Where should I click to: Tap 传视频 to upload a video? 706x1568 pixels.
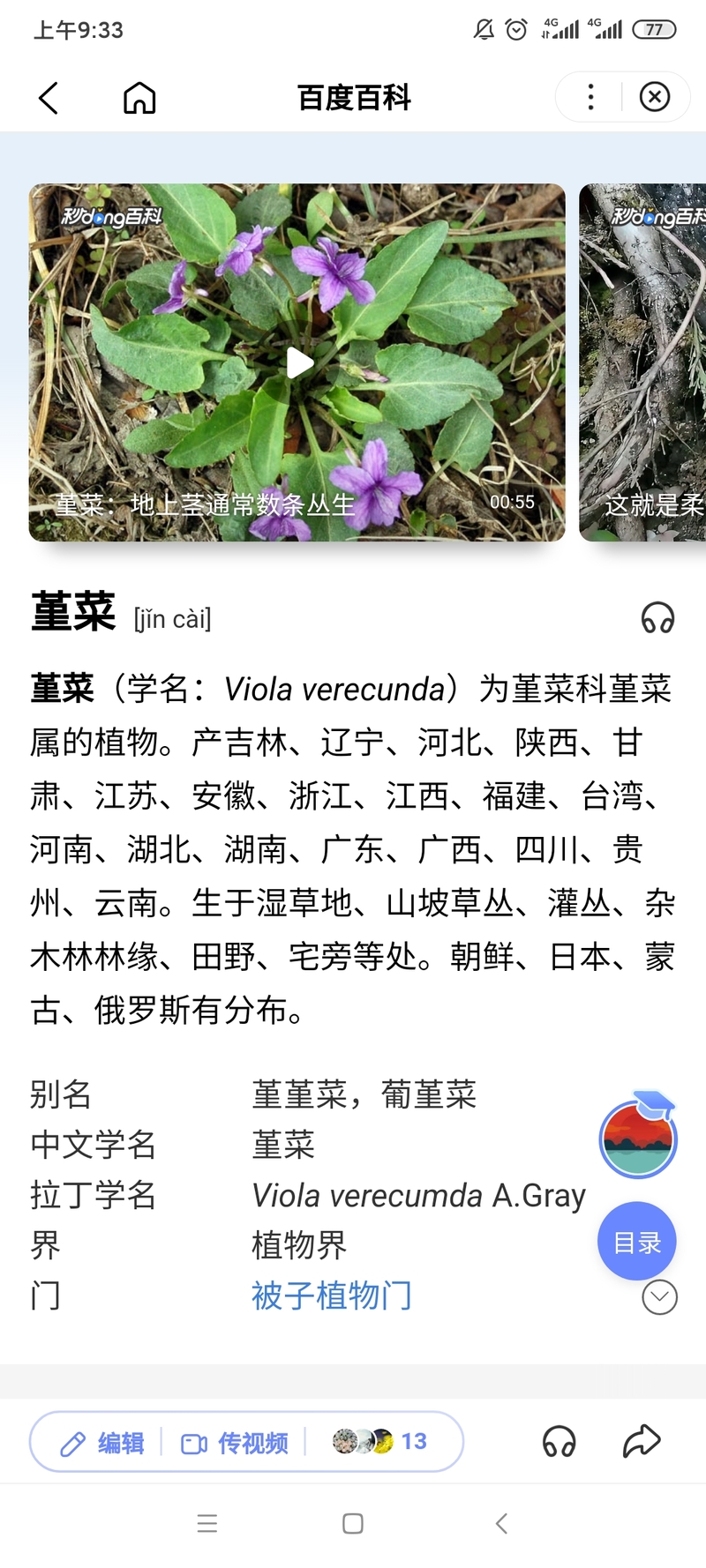235,1443
